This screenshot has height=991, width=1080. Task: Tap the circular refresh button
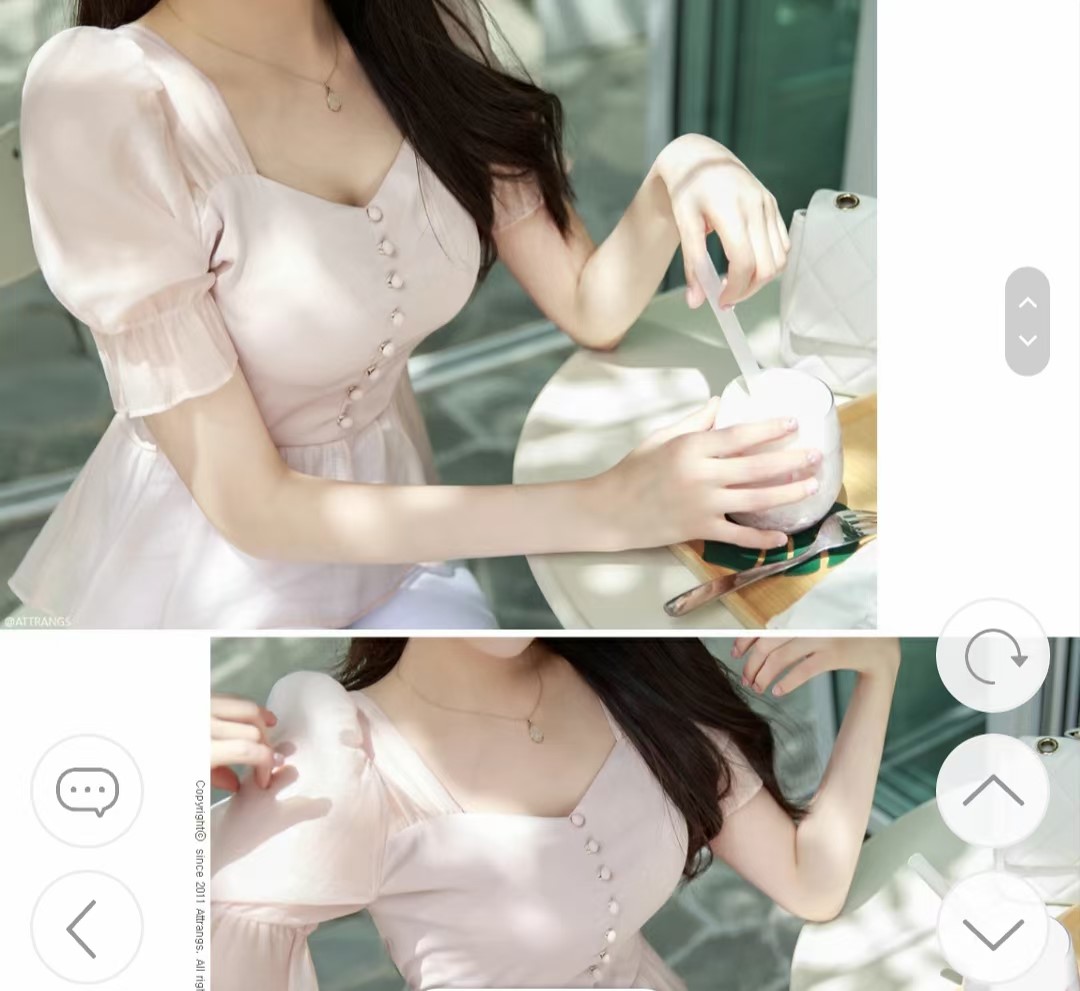click(x=993, y=656)
